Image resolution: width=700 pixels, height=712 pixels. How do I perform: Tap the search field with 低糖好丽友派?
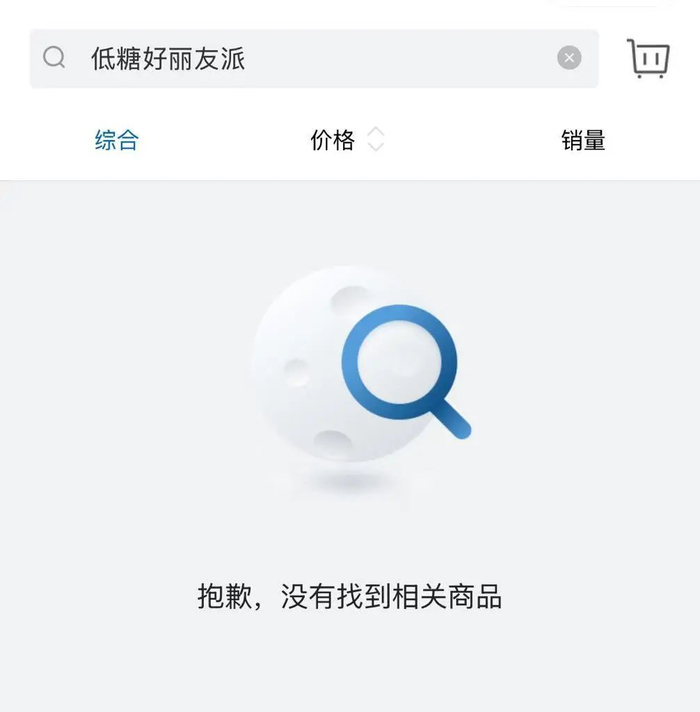[314, 59]
